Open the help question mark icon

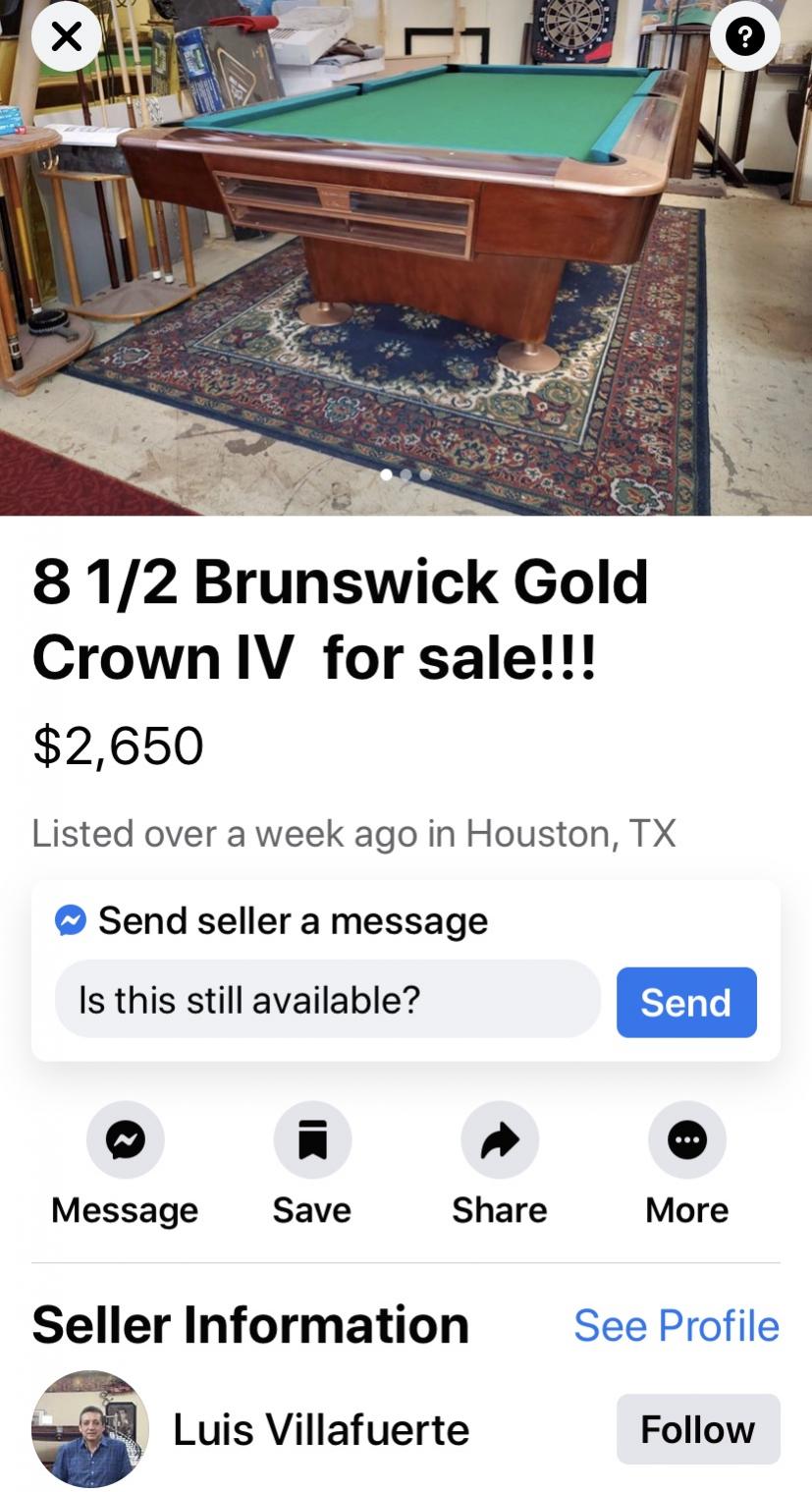coord(744,37)
